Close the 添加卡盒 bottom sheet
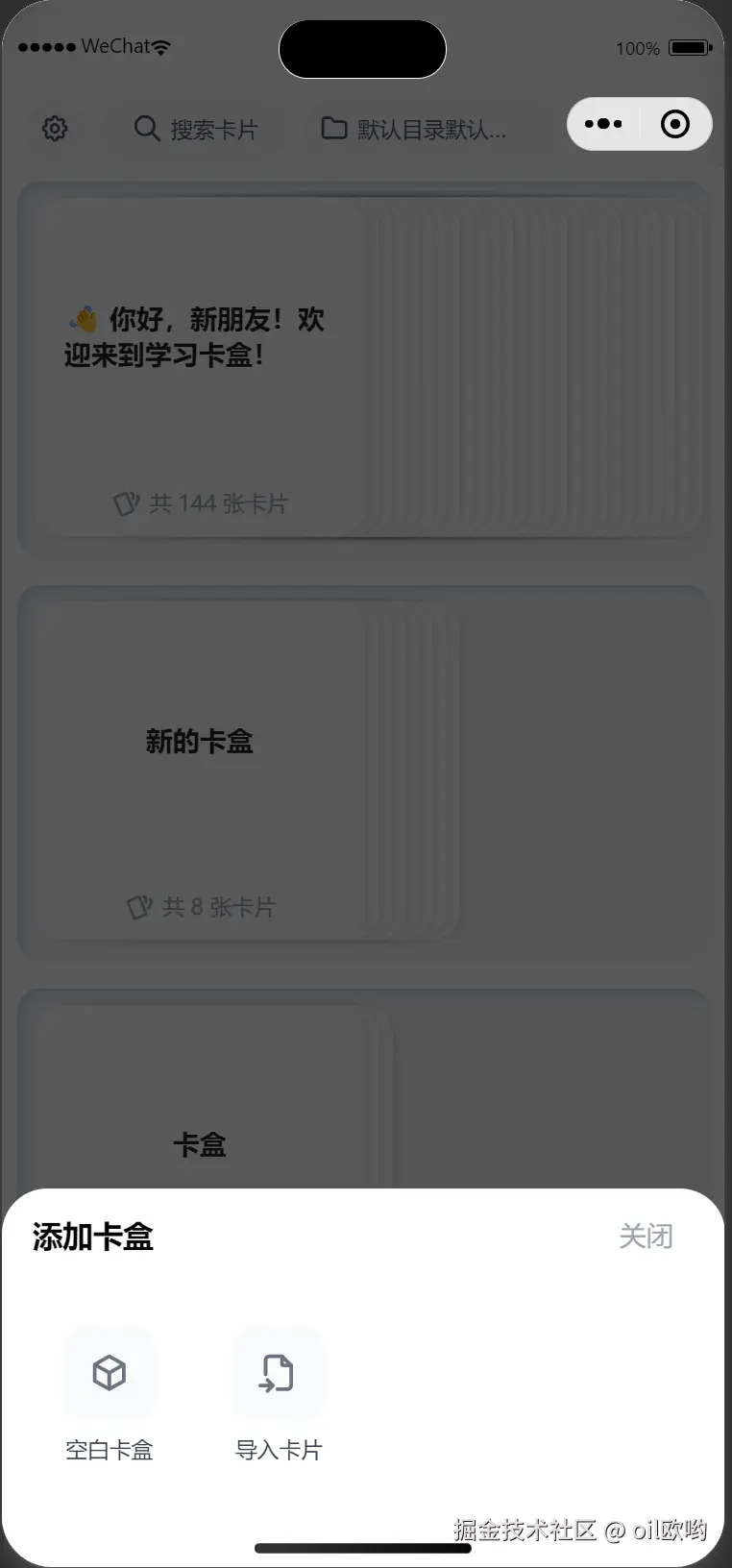Viewport: 732px width, 1568px height. (x=646, y=1236)
